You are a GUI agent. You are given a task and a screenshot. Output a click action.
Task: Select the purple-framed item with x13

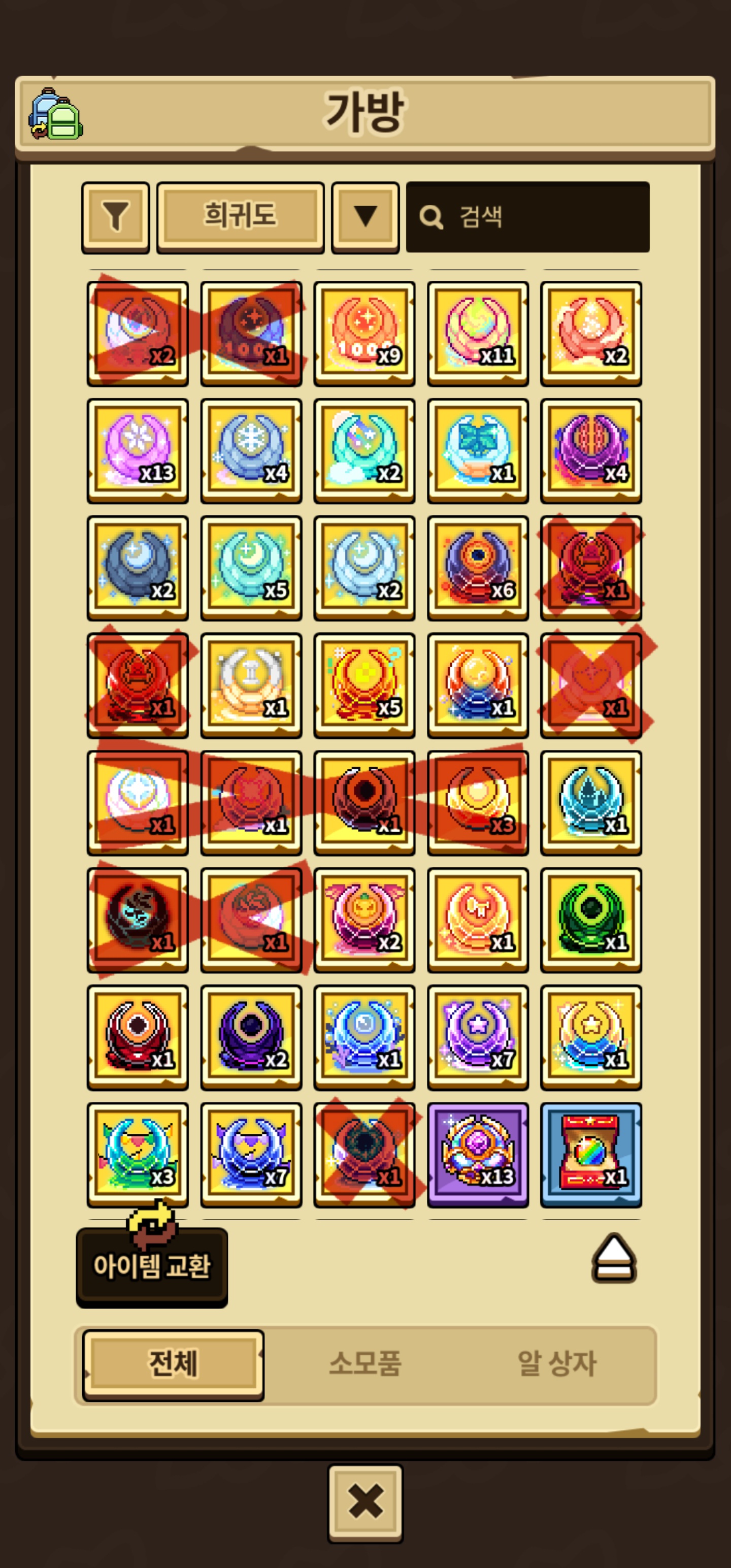click(x=478, y=1155)
